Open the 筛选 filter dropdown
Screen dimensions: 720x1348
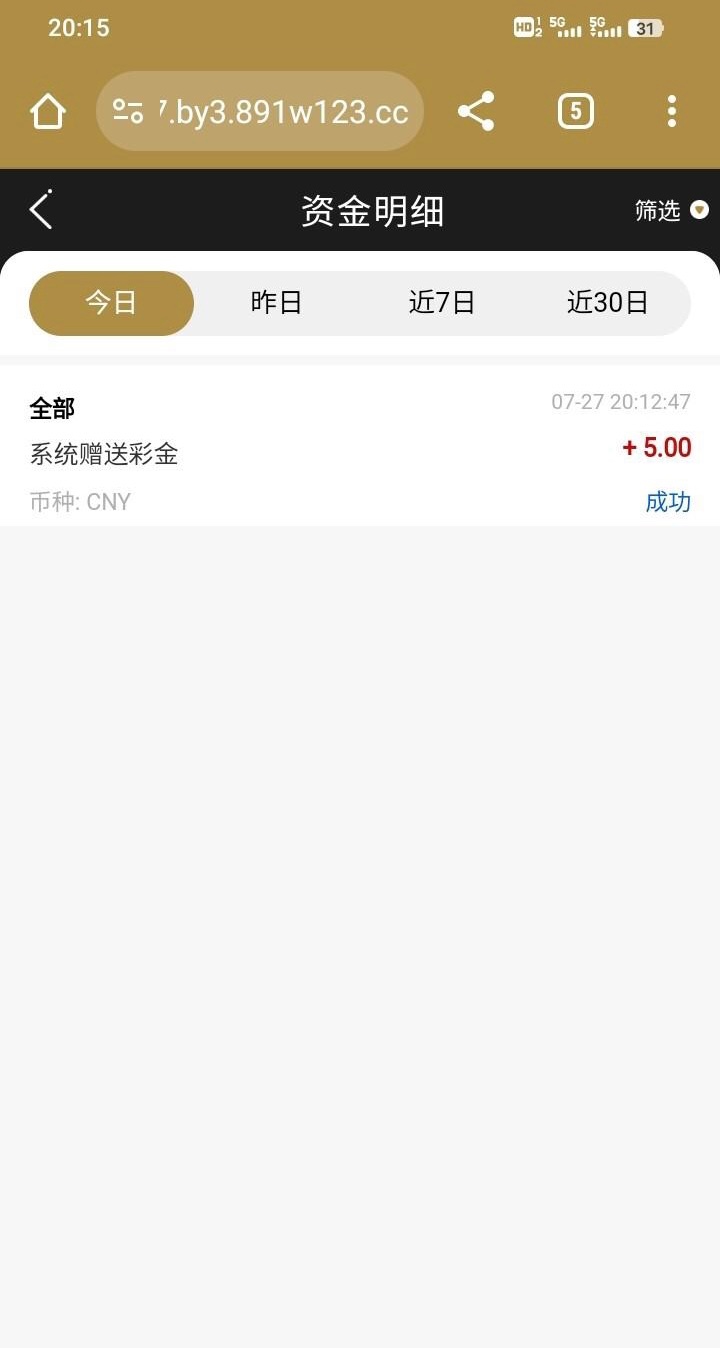pyautogui.click(x=671, y=210)
